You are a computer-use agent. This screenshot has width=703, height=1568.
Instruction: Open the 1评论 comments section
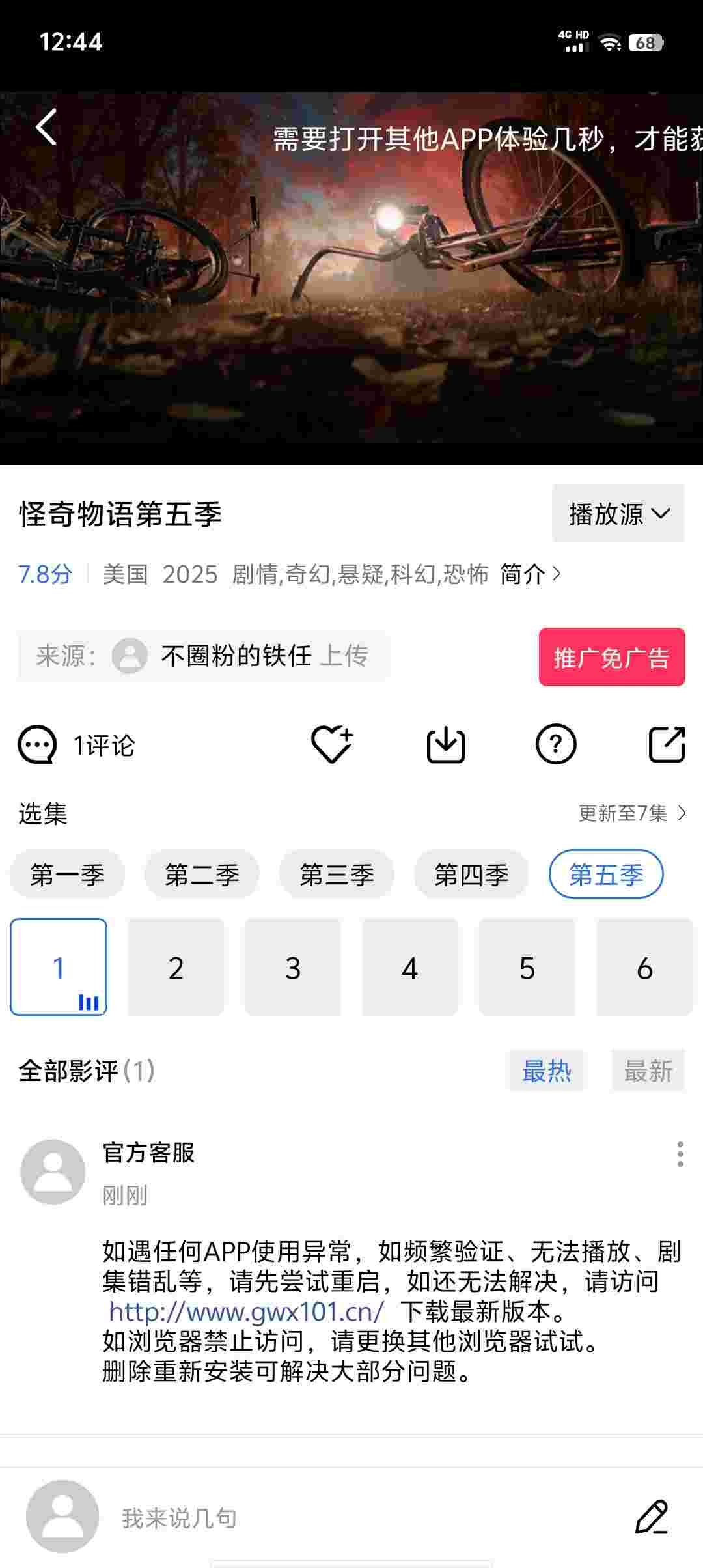pos(77,745)
